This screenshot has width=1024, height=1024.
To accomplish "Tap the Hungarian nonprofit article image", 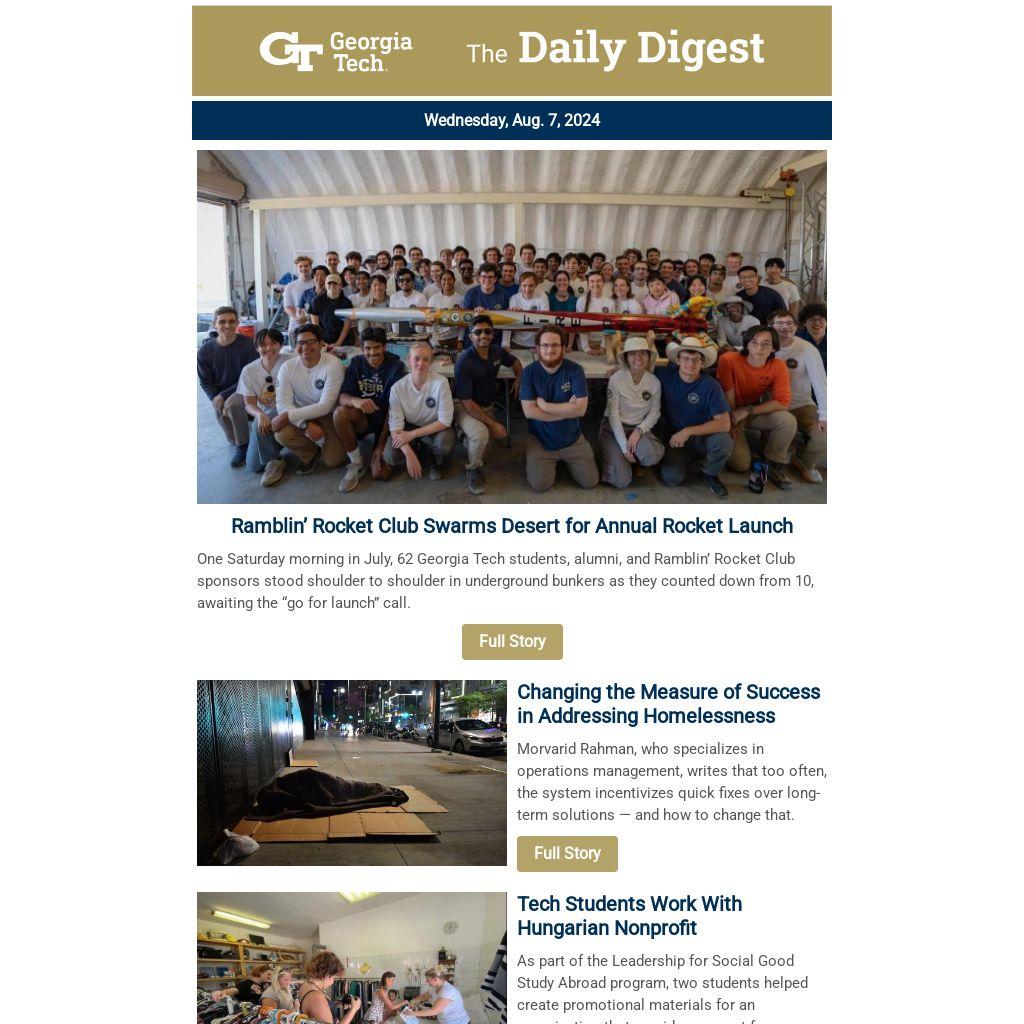I will [x=352, y=958].
